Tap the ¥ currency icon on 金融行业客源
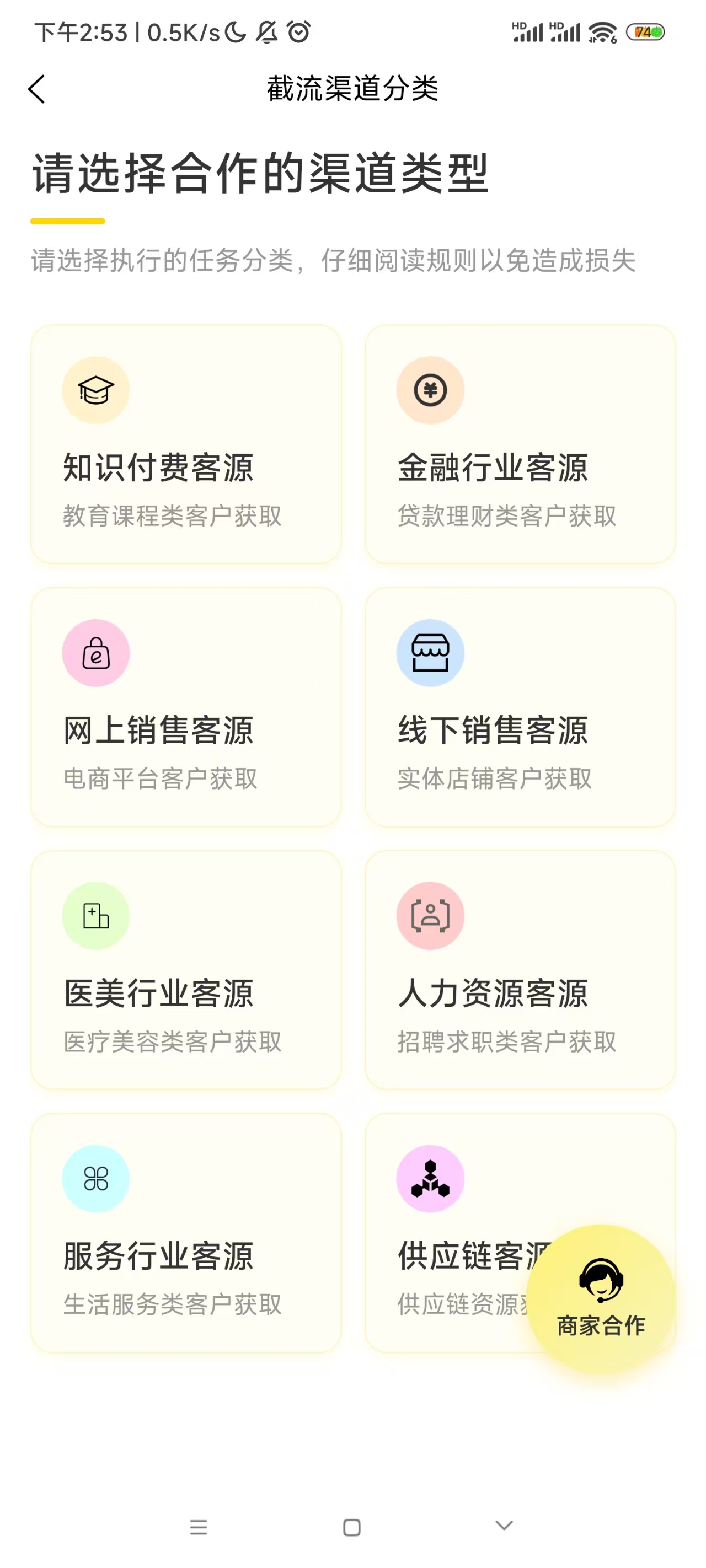The height and width of the screenshot is (1568, 706). 430,390
